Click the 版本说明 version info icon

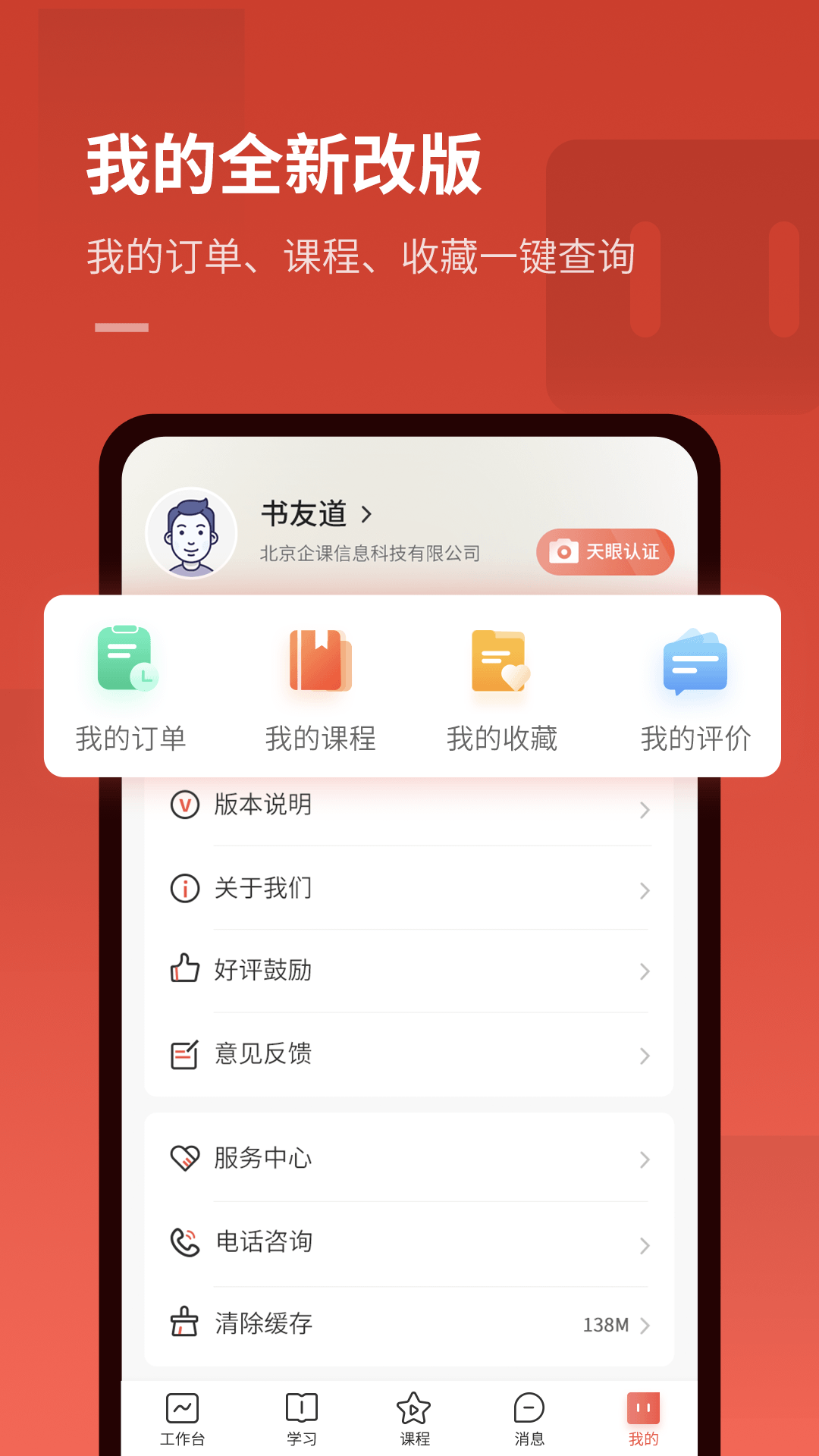point(184,805)
